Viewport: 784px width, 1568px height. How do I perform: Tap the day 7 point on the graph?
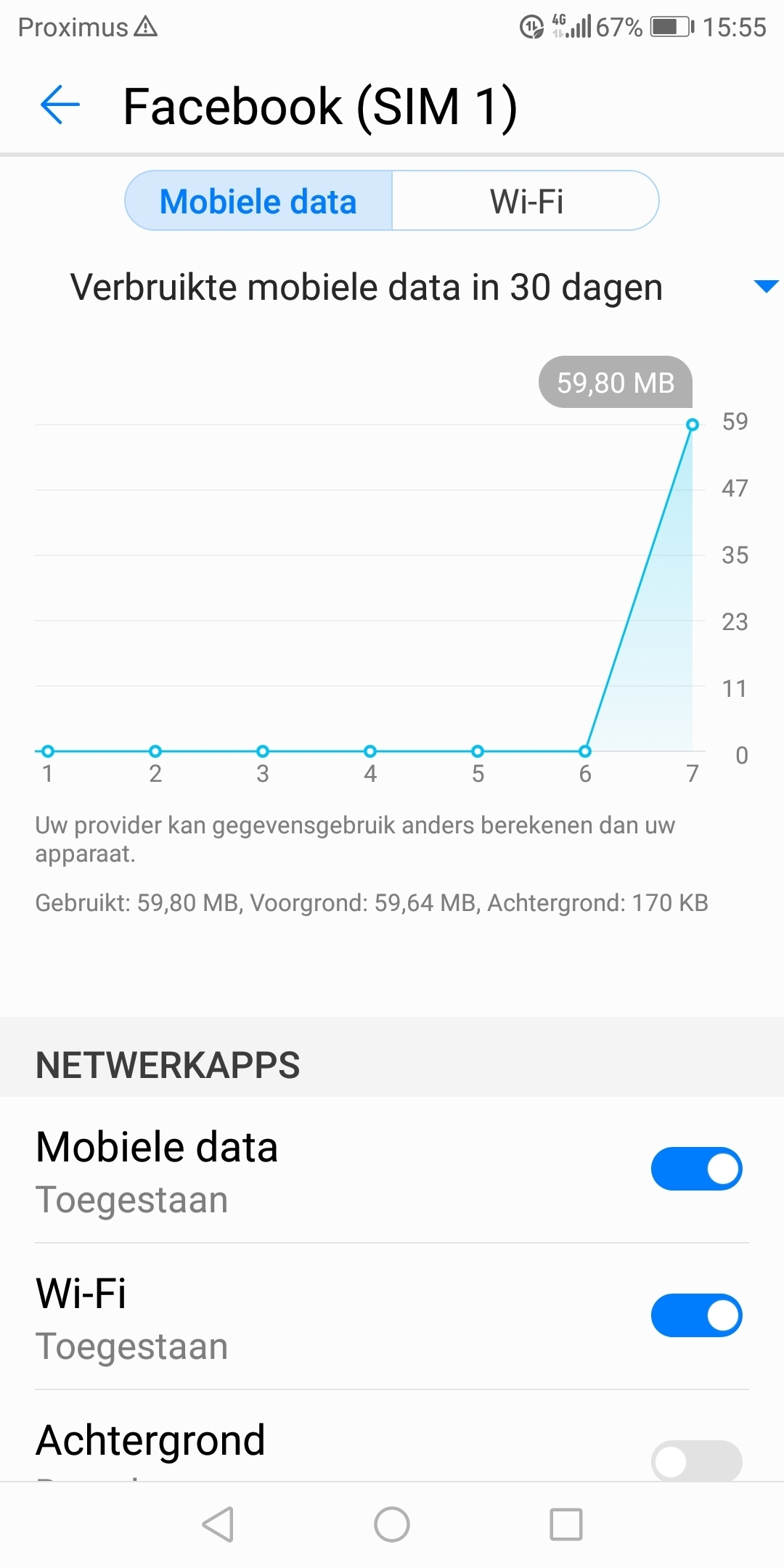693,425
